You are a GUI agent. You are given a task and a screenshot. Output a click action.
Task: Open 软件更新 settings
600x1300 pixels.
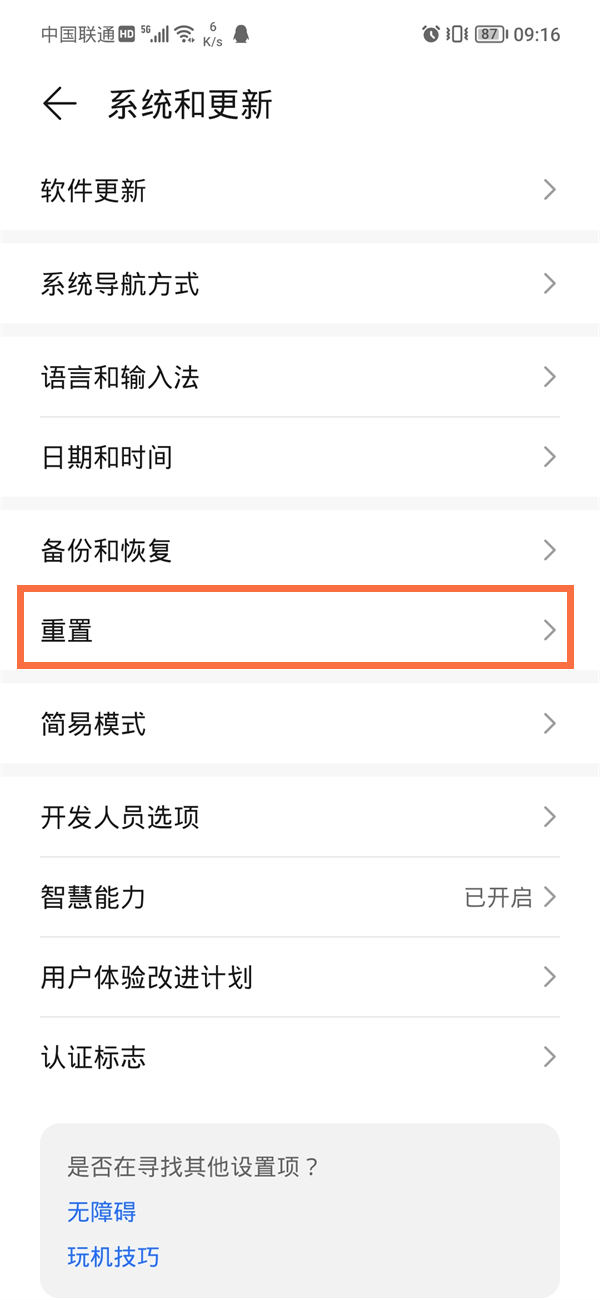pos(300,190)
